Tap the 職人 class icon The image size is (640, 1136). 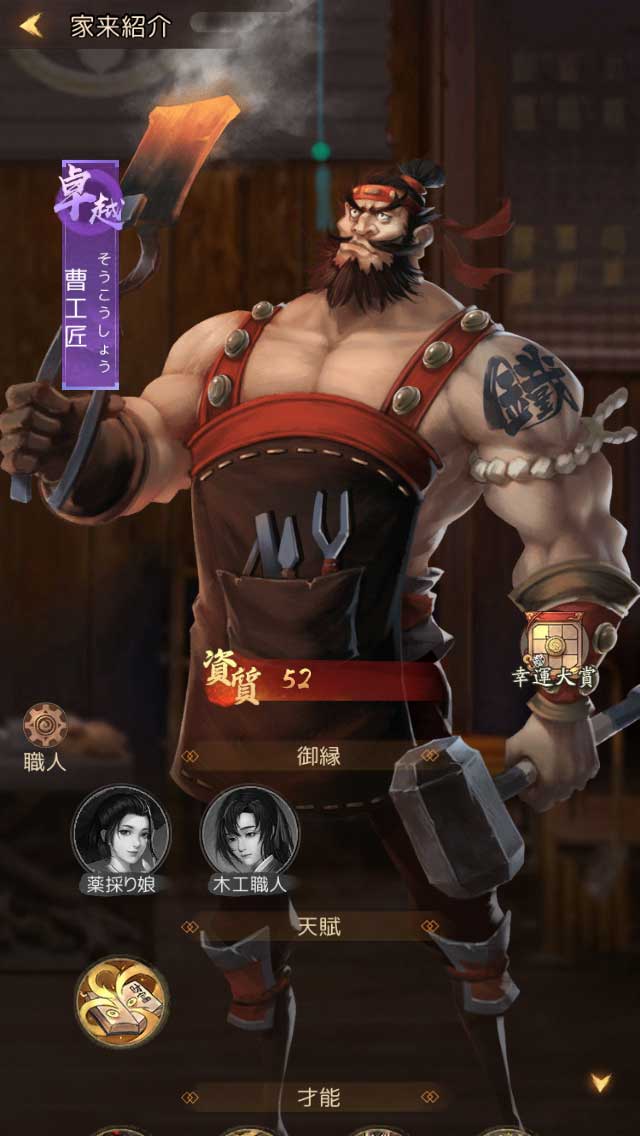click(x=45, y=726)
